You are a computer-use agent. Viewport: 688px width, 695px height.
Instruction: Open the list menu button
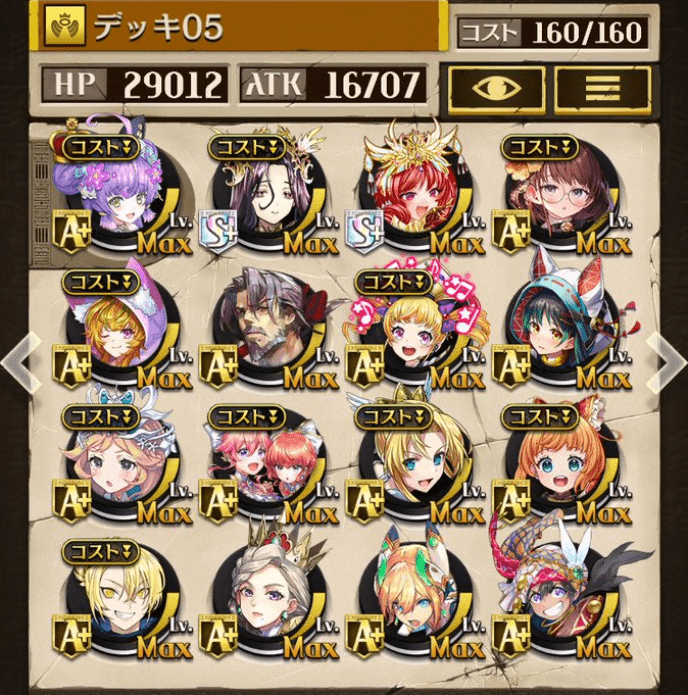coord(602,87)
